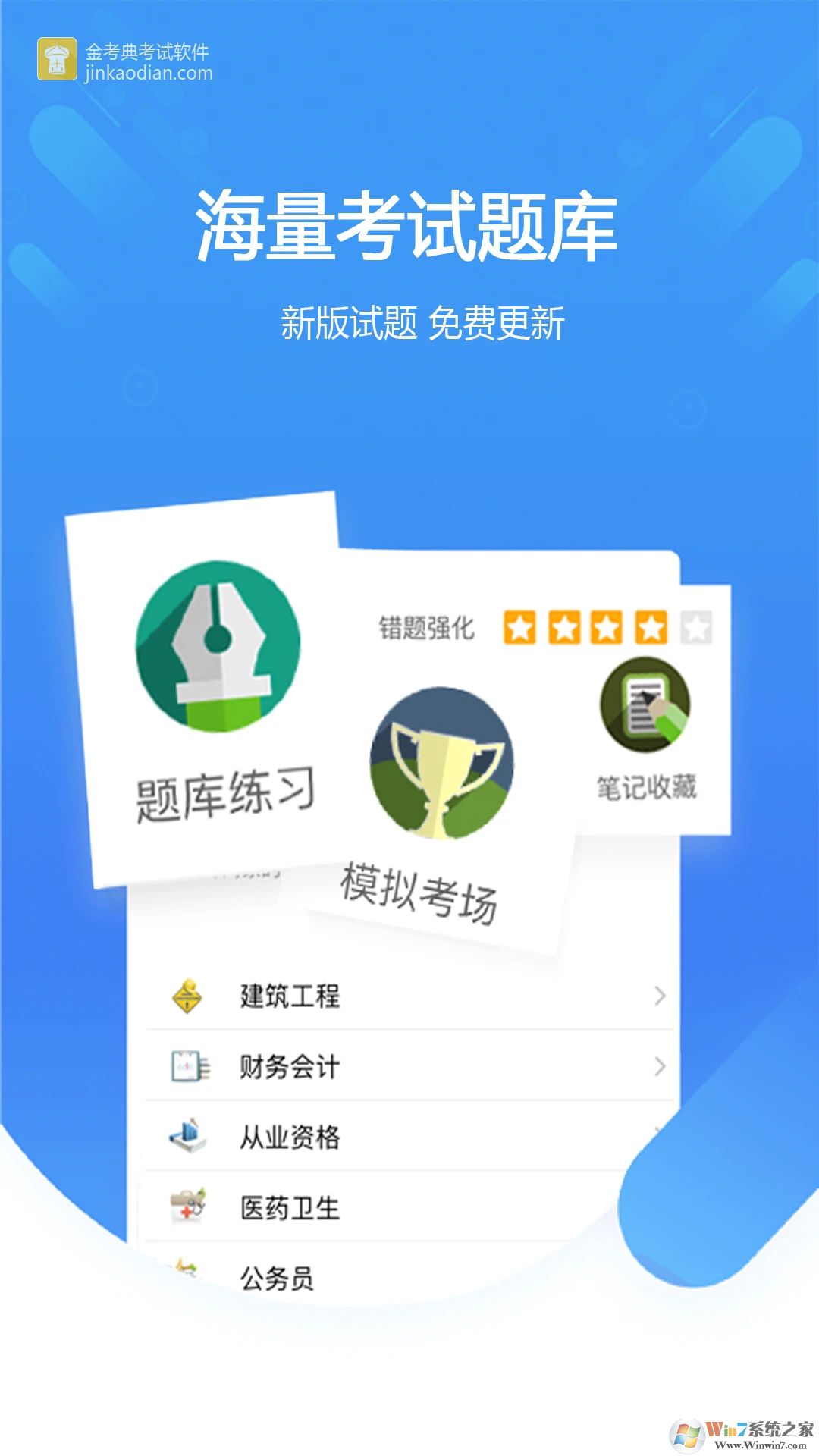Click the 建筑工程 category icon
Screen dimensions: 819x1456
[x=184, y=996]
